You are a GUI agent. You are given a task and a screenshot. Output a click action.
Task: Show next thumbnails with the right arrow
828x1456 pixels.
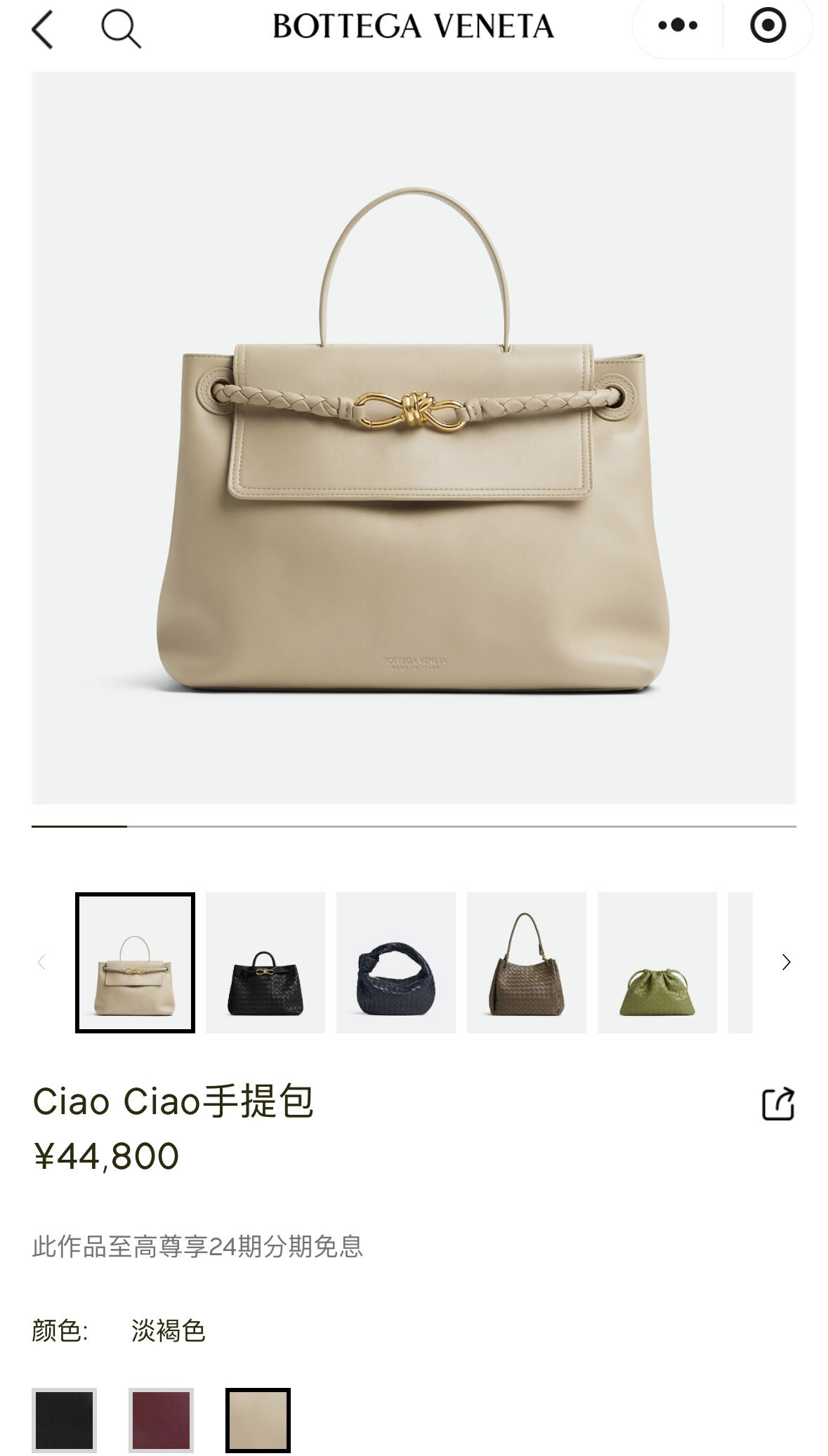[x=786, y=962]
